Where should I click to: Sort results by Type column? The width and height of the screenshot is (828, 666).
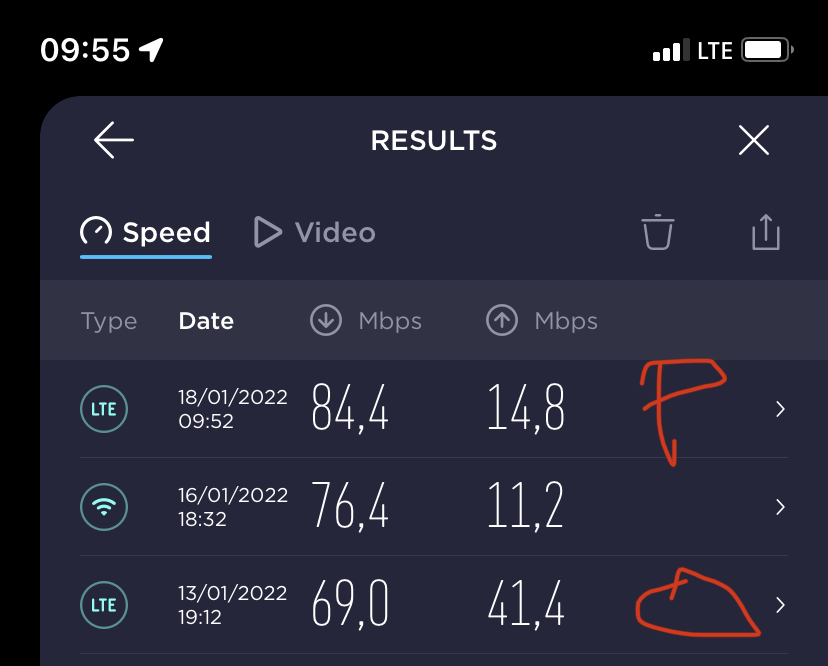click(108, 321)
